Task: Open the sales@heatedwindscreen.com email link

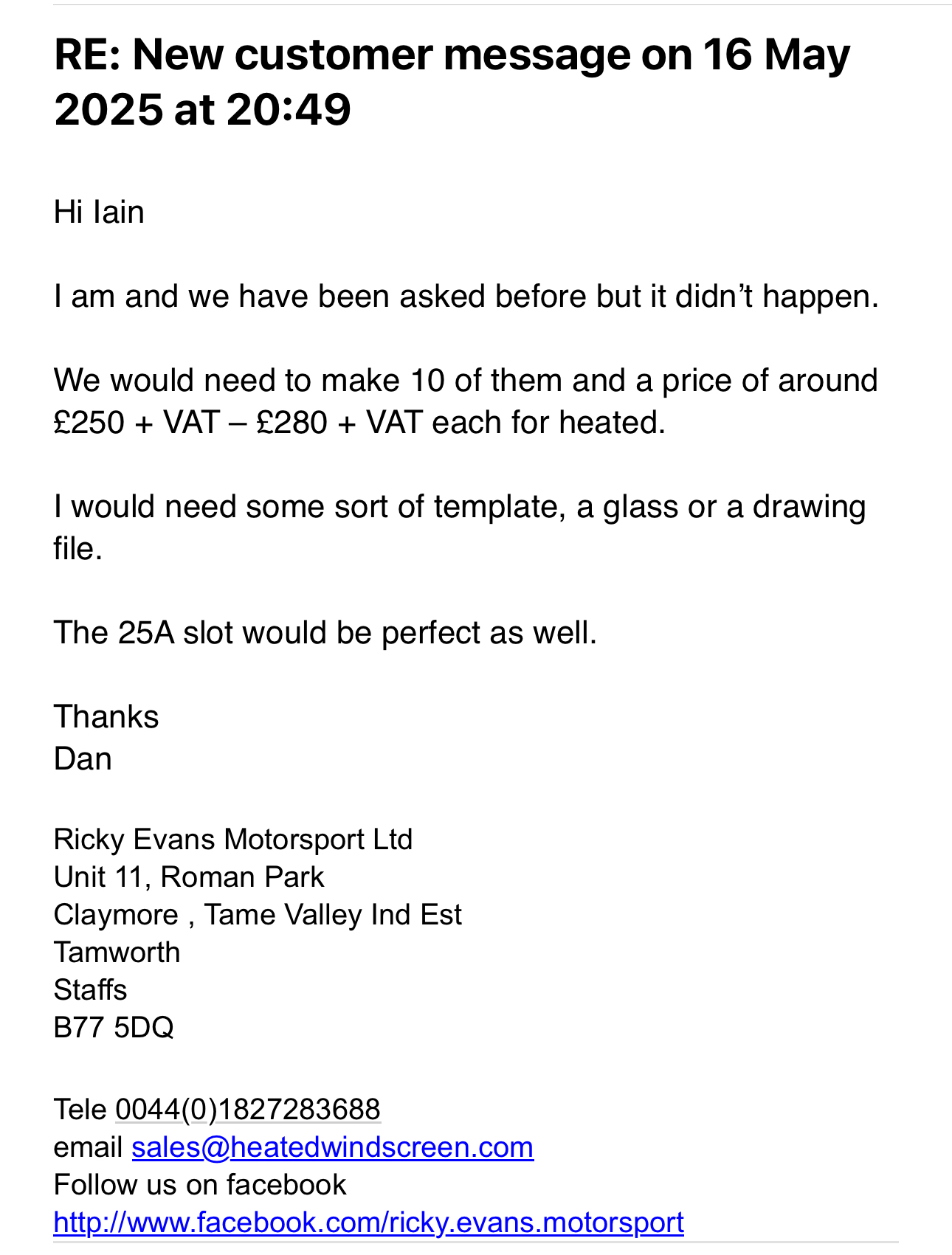Action: tap(332, 1147)
